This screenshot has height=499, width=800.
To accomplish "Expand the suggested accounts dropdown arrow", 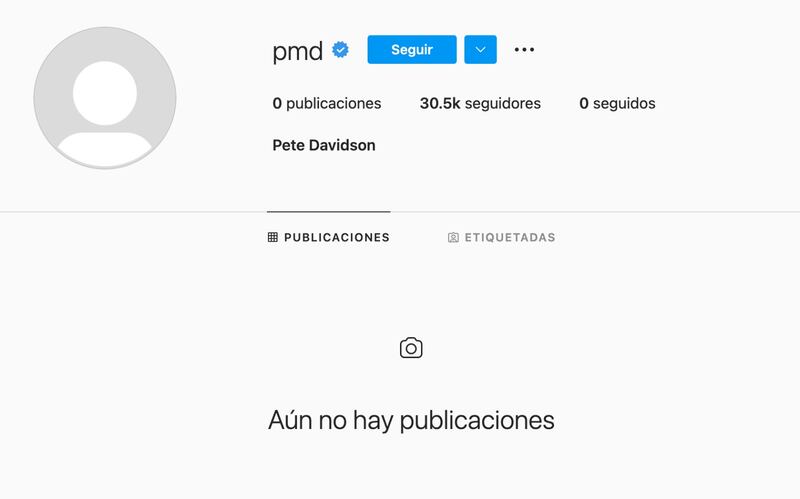I will click(480, 50).
